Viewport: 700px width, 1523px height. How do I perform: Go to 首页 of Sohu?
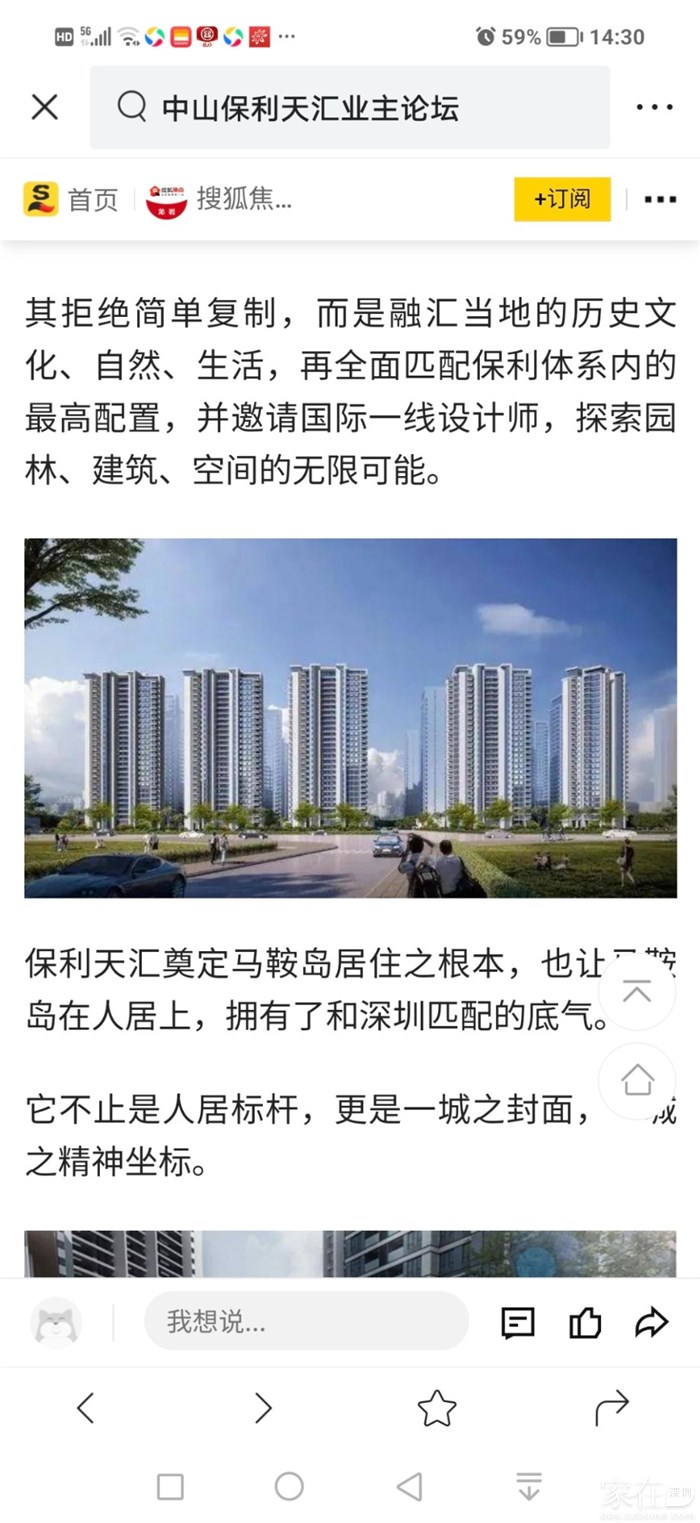tap(71, 199)
